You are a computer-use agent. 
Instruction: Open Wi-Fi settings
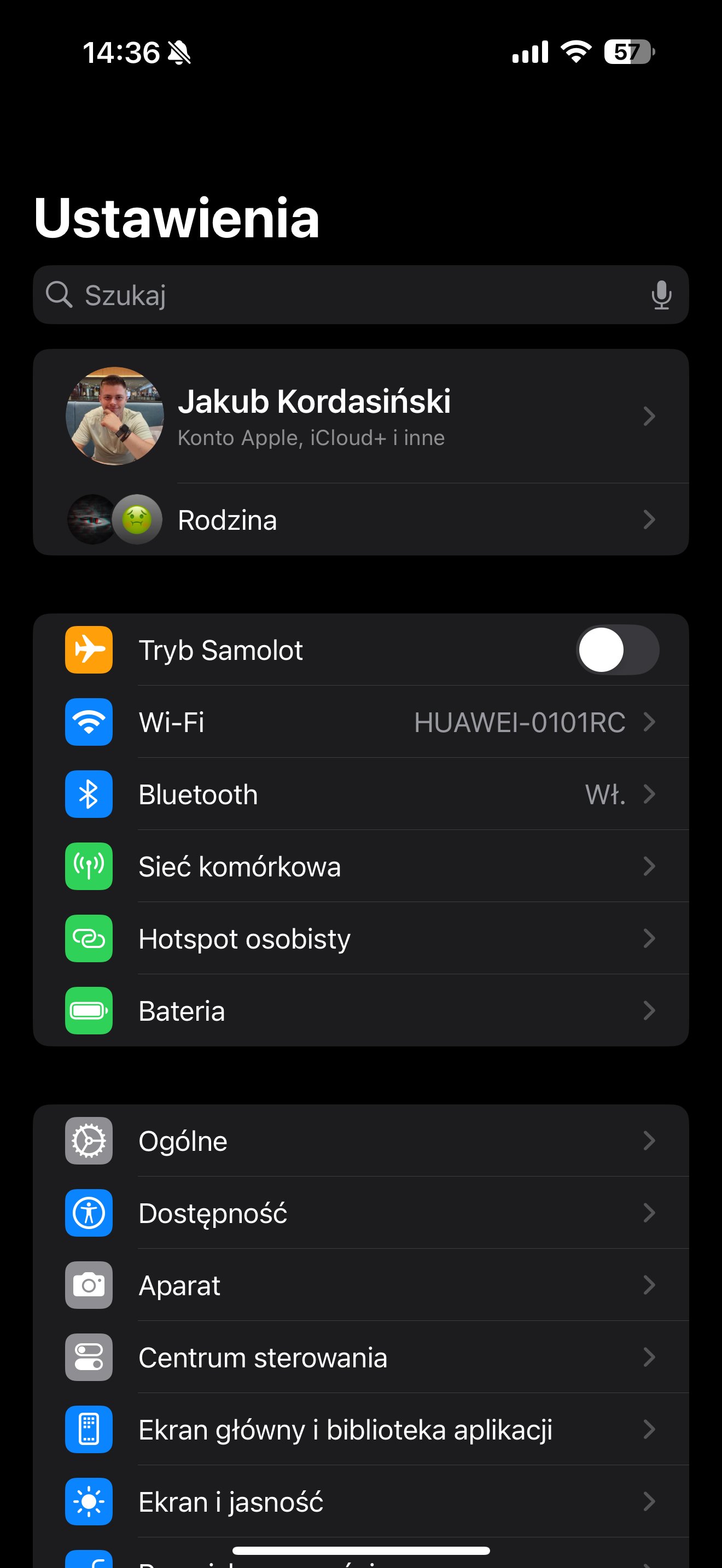360,722
